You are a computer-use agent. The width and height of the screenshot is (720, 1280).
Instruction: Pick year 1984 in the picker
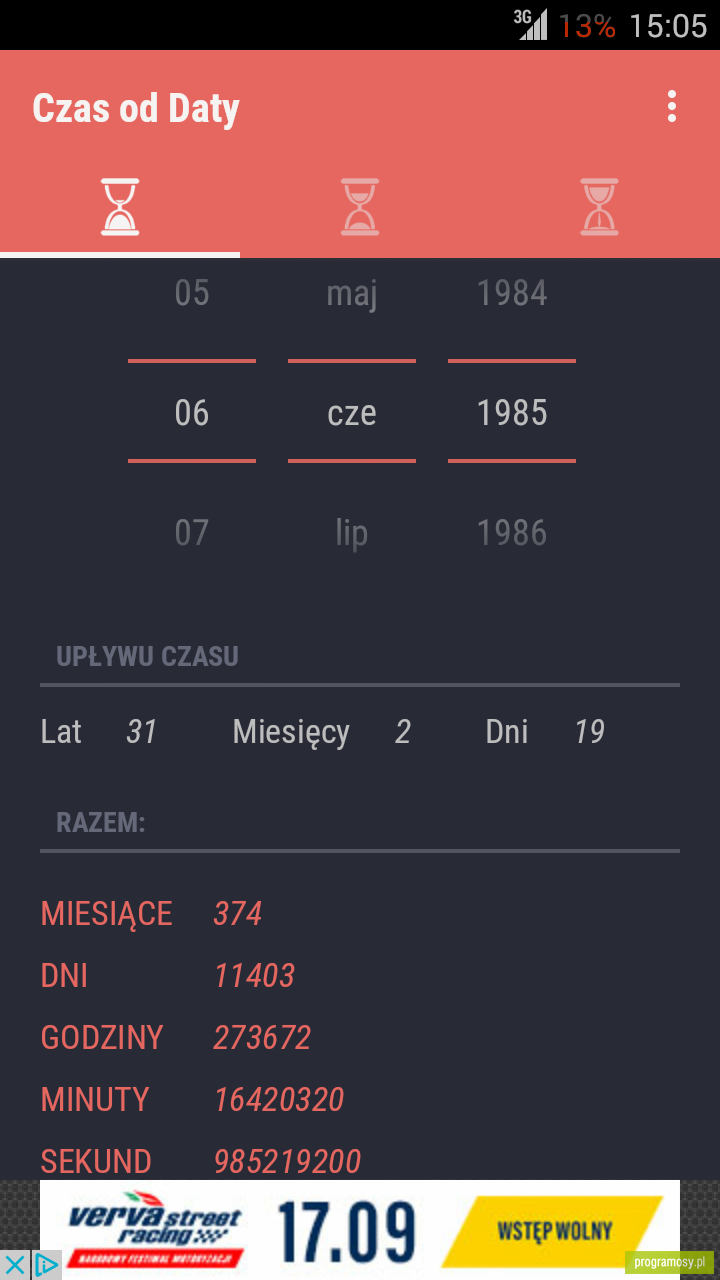click(x=512, y=293)
